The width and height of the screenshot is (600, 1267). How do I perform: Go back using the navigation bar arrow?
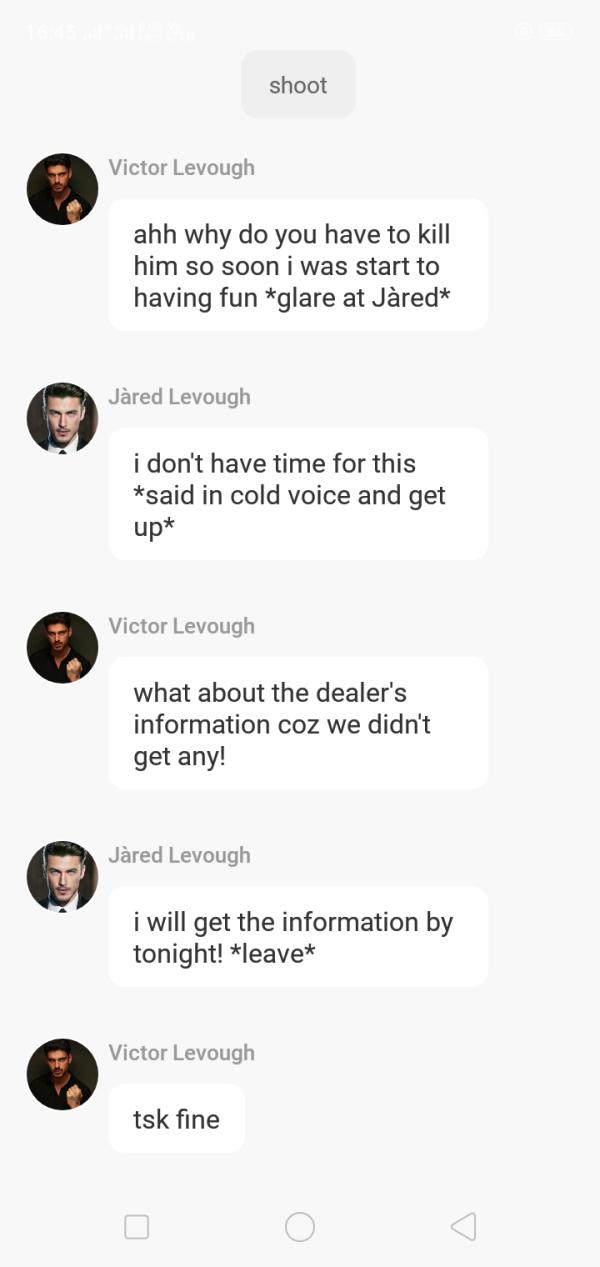coord(463,1227)
